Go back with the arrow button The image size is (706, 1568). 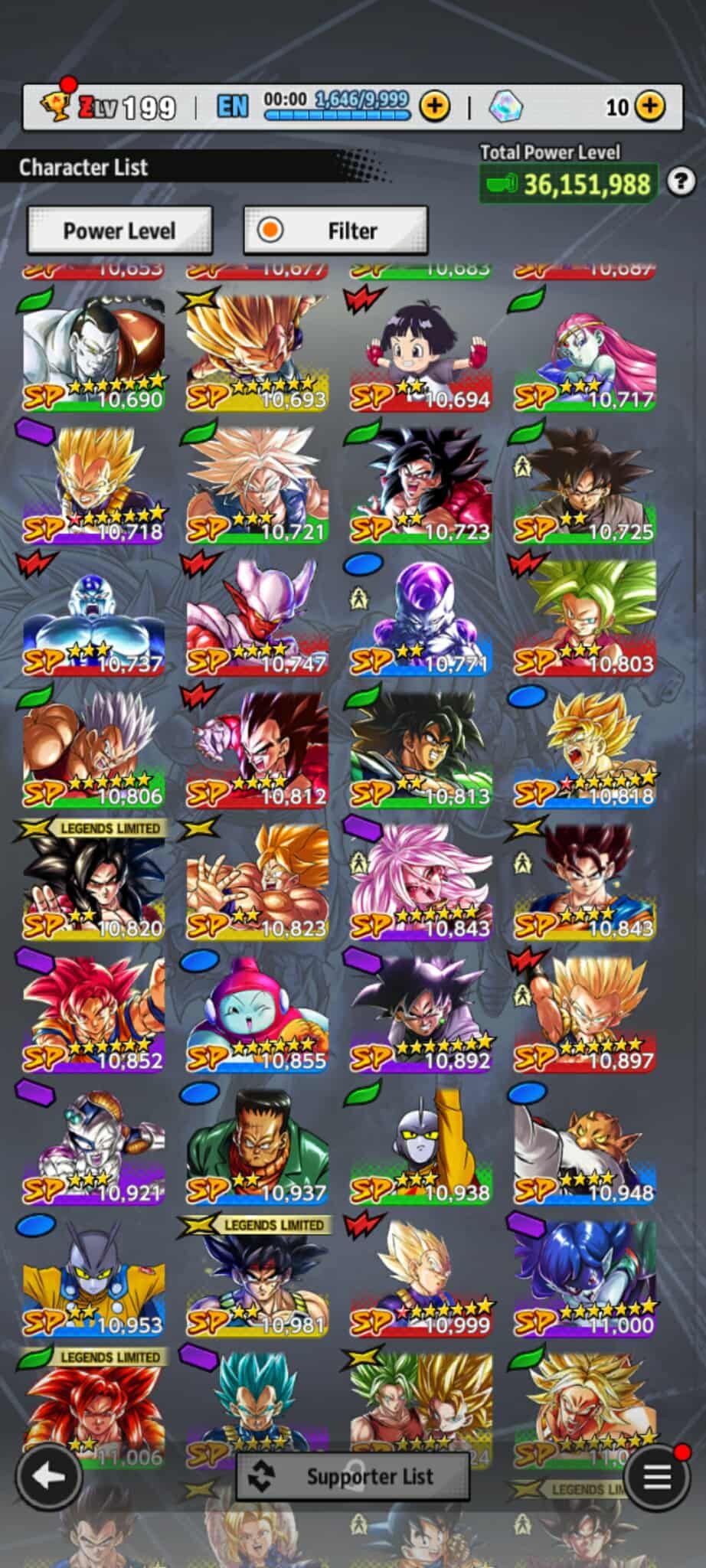click(49, 1477)
